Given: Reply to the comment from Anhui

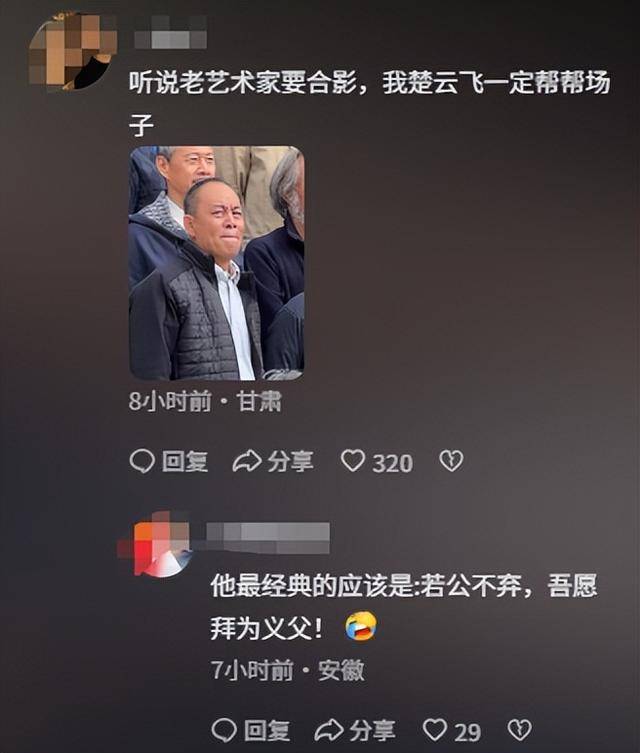Looking at the screenshot, I should (x=252, y=730).
